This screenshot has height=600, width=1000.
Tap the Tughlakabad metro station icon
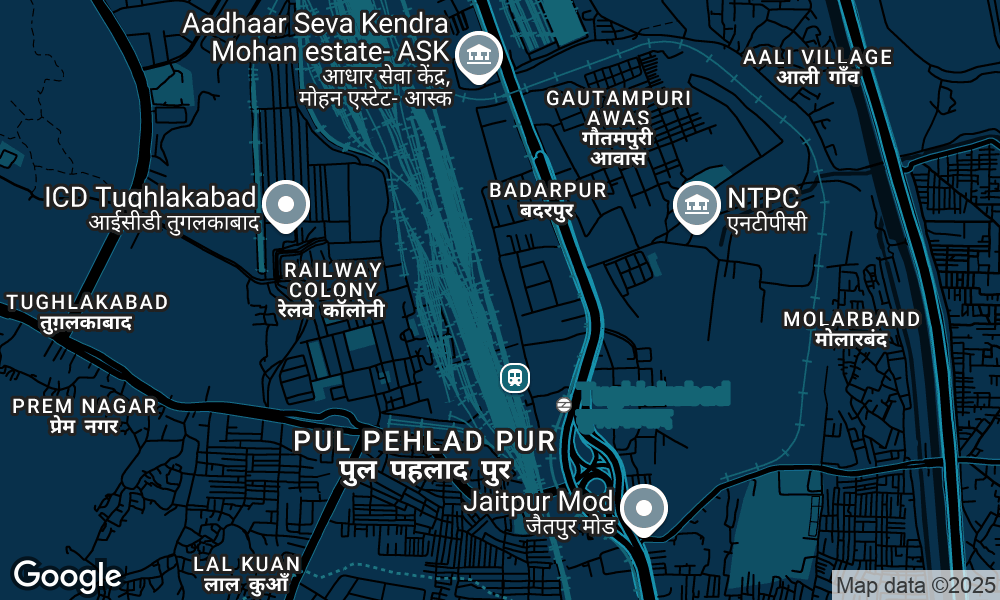tap(564, 404)
